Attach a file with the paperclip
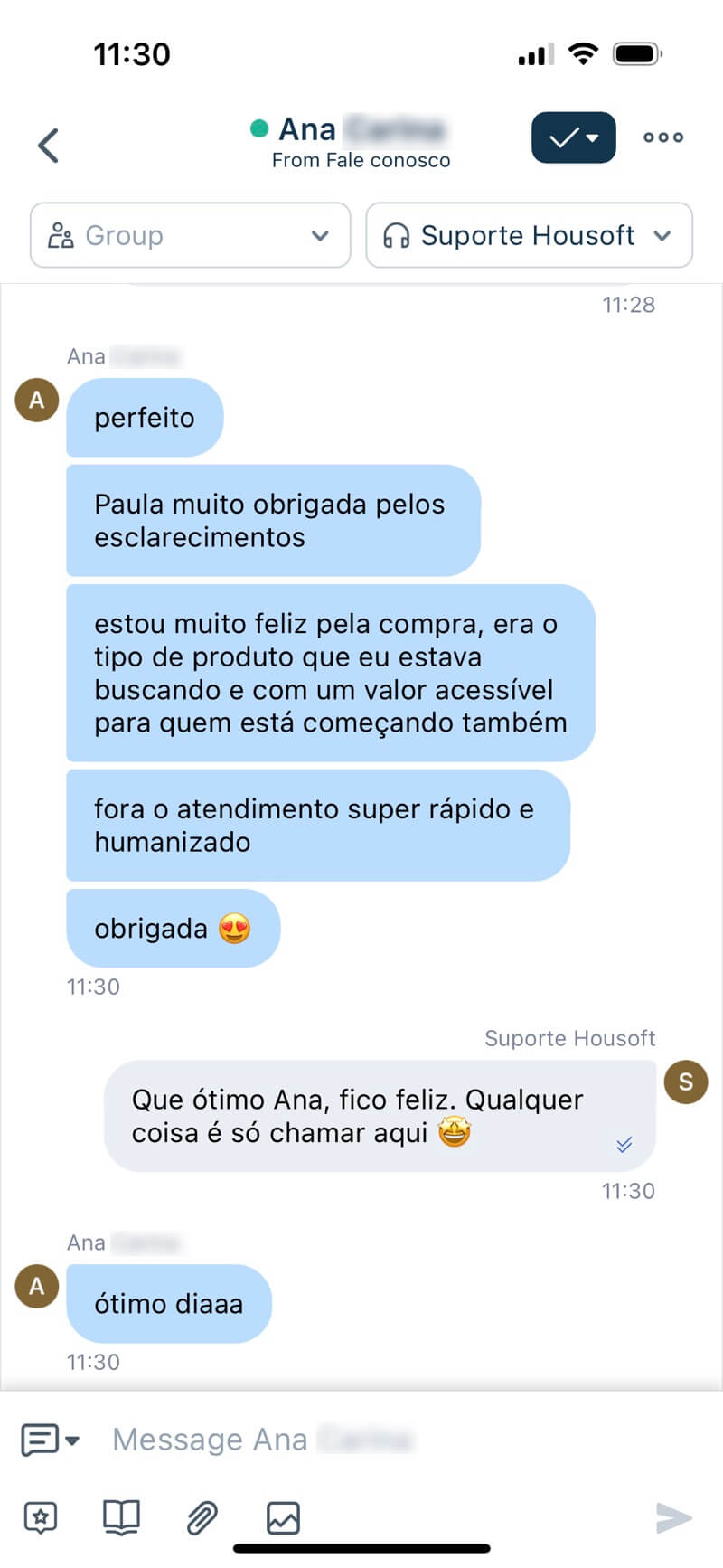 (x=202, y=1518)
